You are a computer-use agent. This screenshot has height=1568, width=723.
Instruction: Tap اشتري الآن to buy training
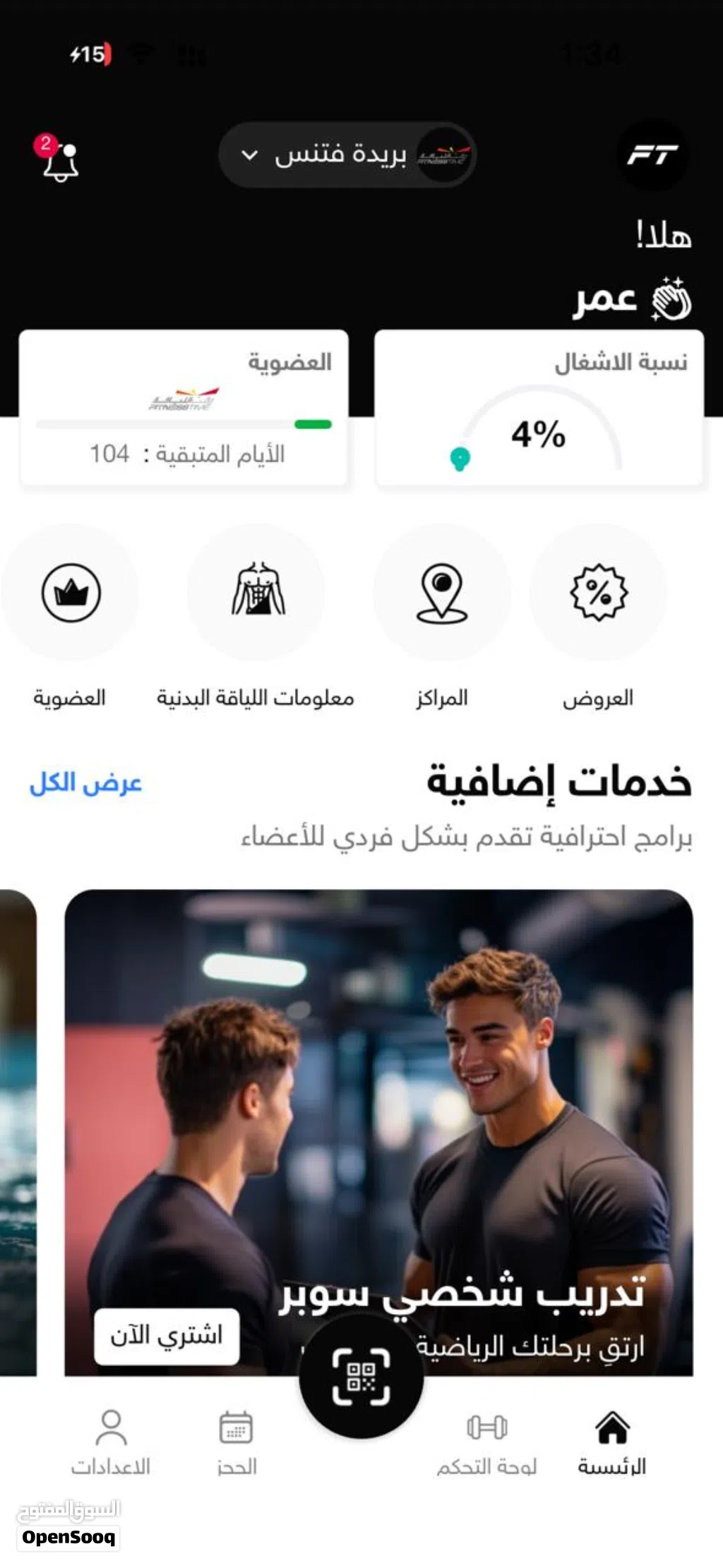[x=167, y=1336]
